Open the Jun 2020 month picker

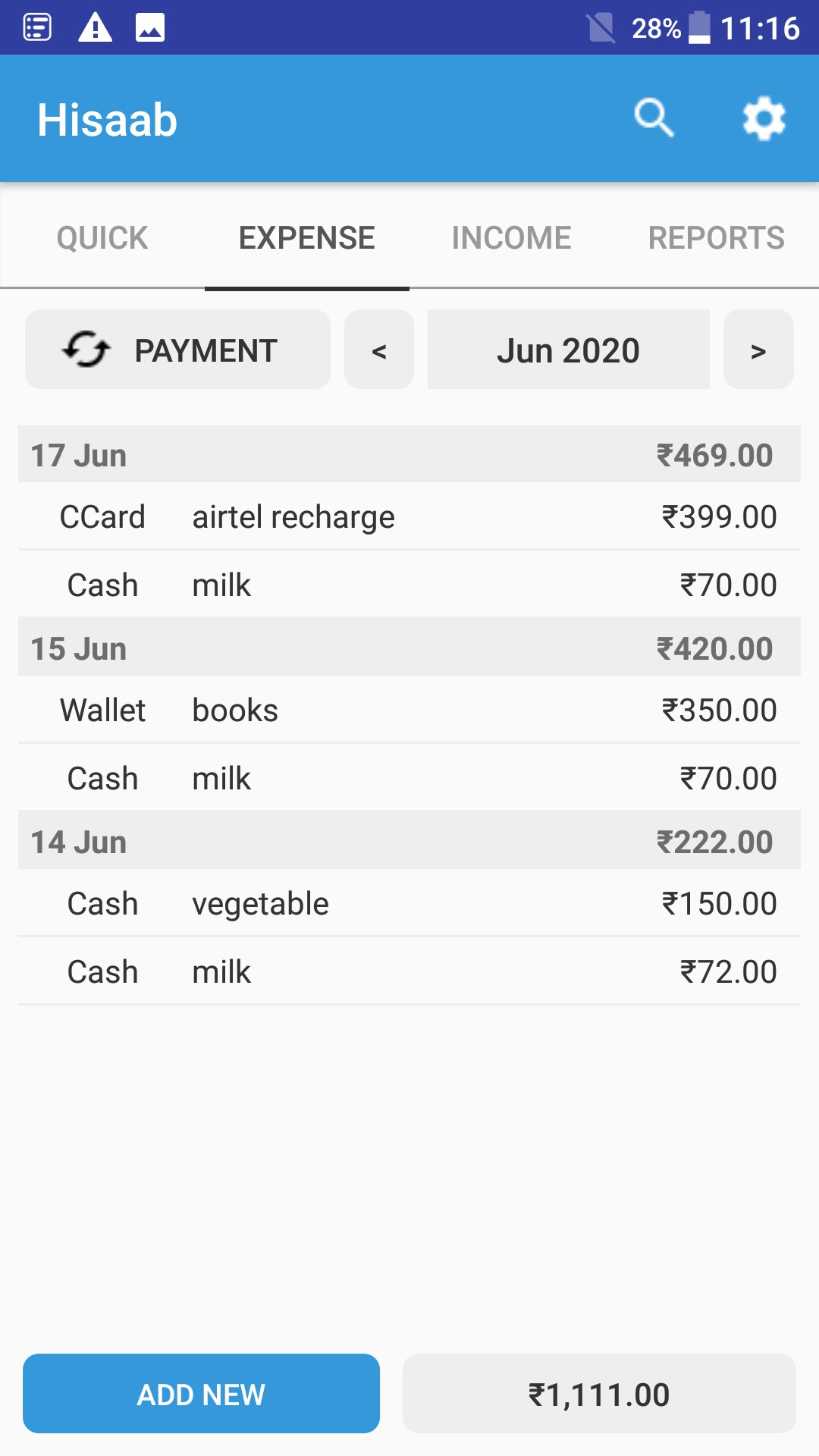(x=568, y=350)
